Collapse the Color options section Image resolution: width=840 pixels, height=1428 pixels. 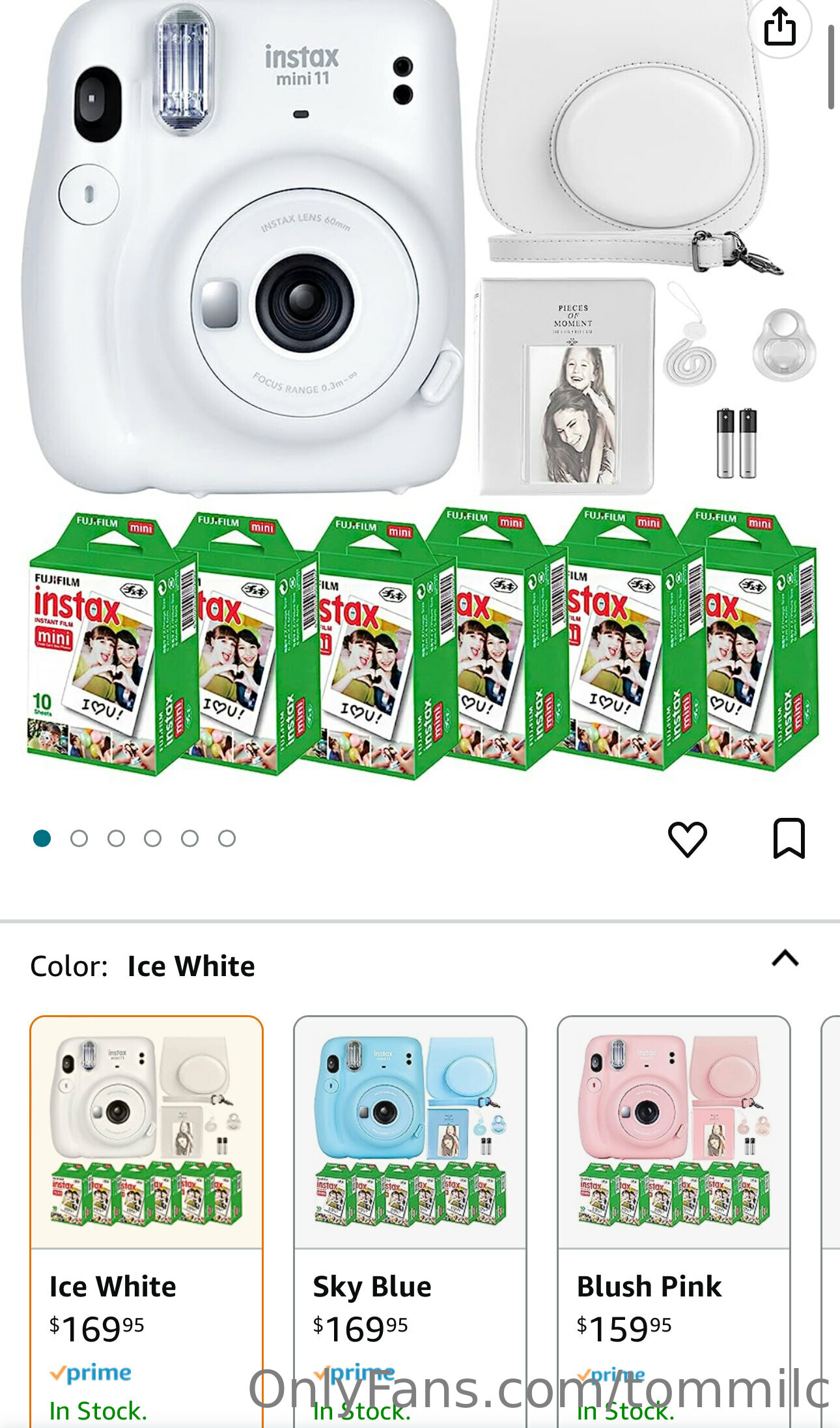click(785, 959)
